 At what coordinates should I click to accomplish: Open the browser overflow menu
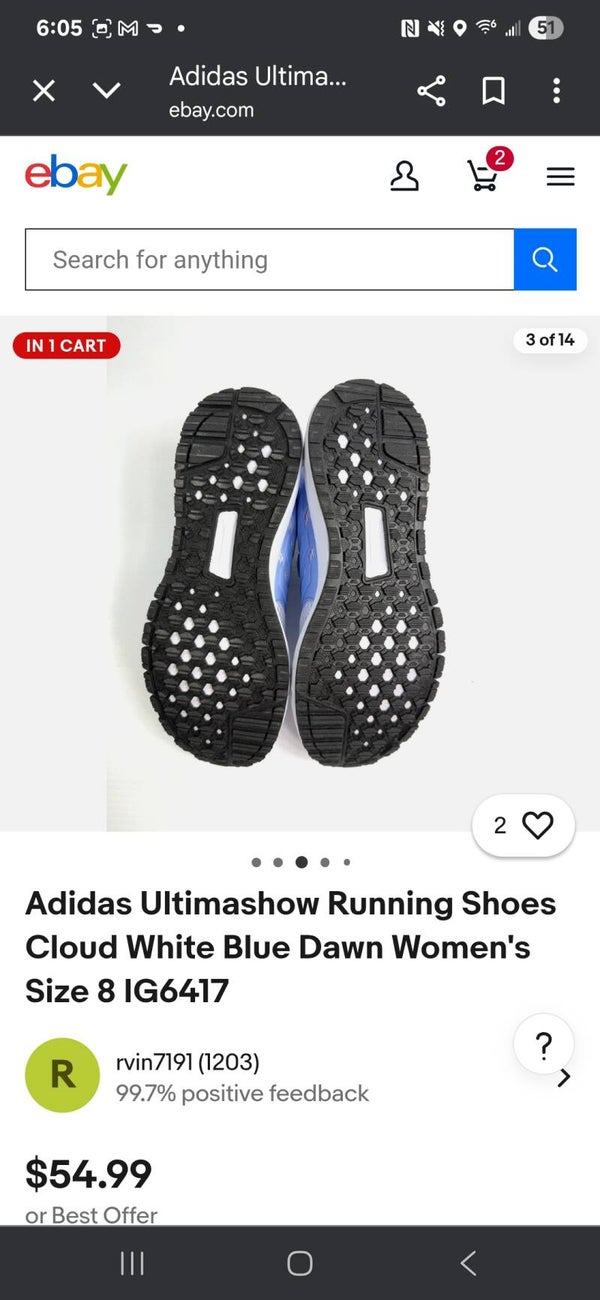557,92
